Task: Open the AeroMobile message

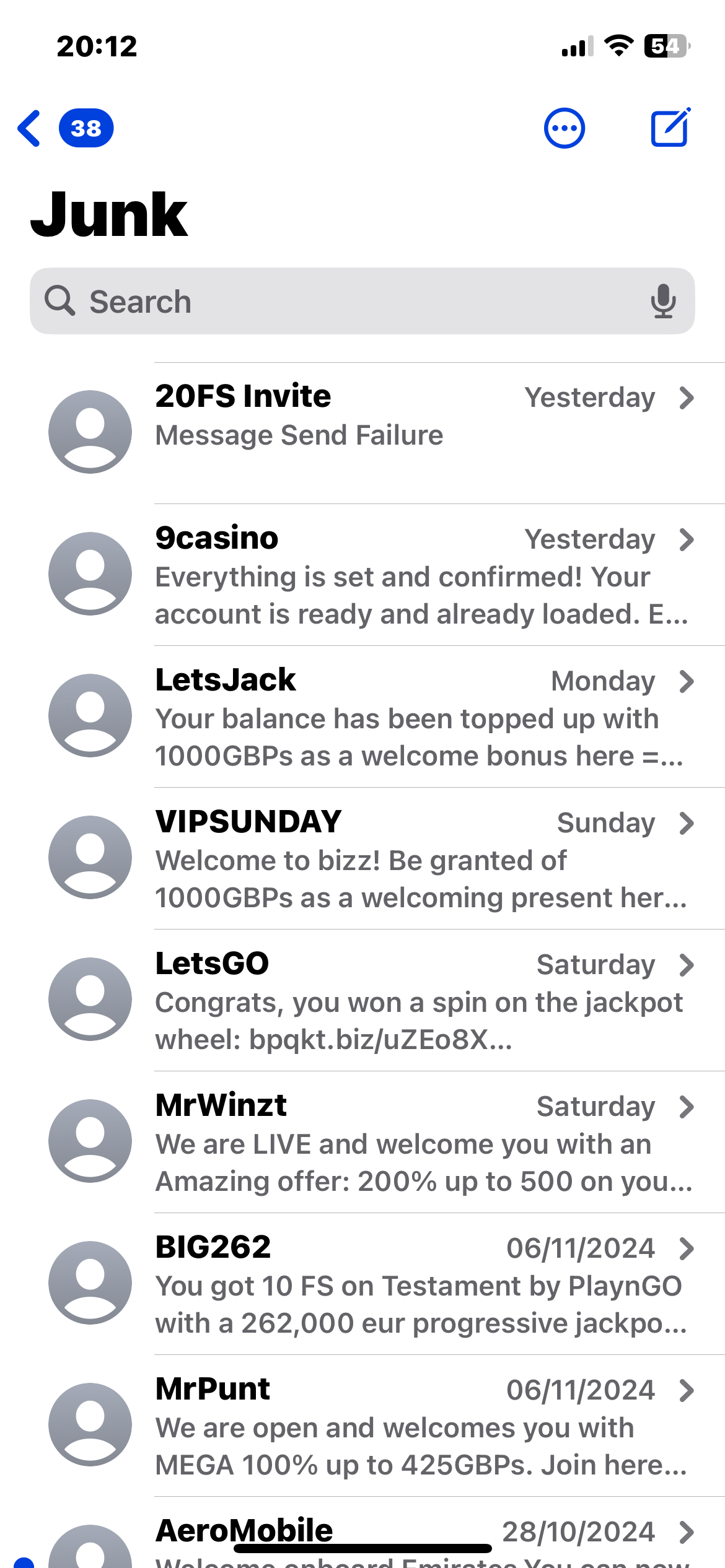Action: pos(362,1533)
